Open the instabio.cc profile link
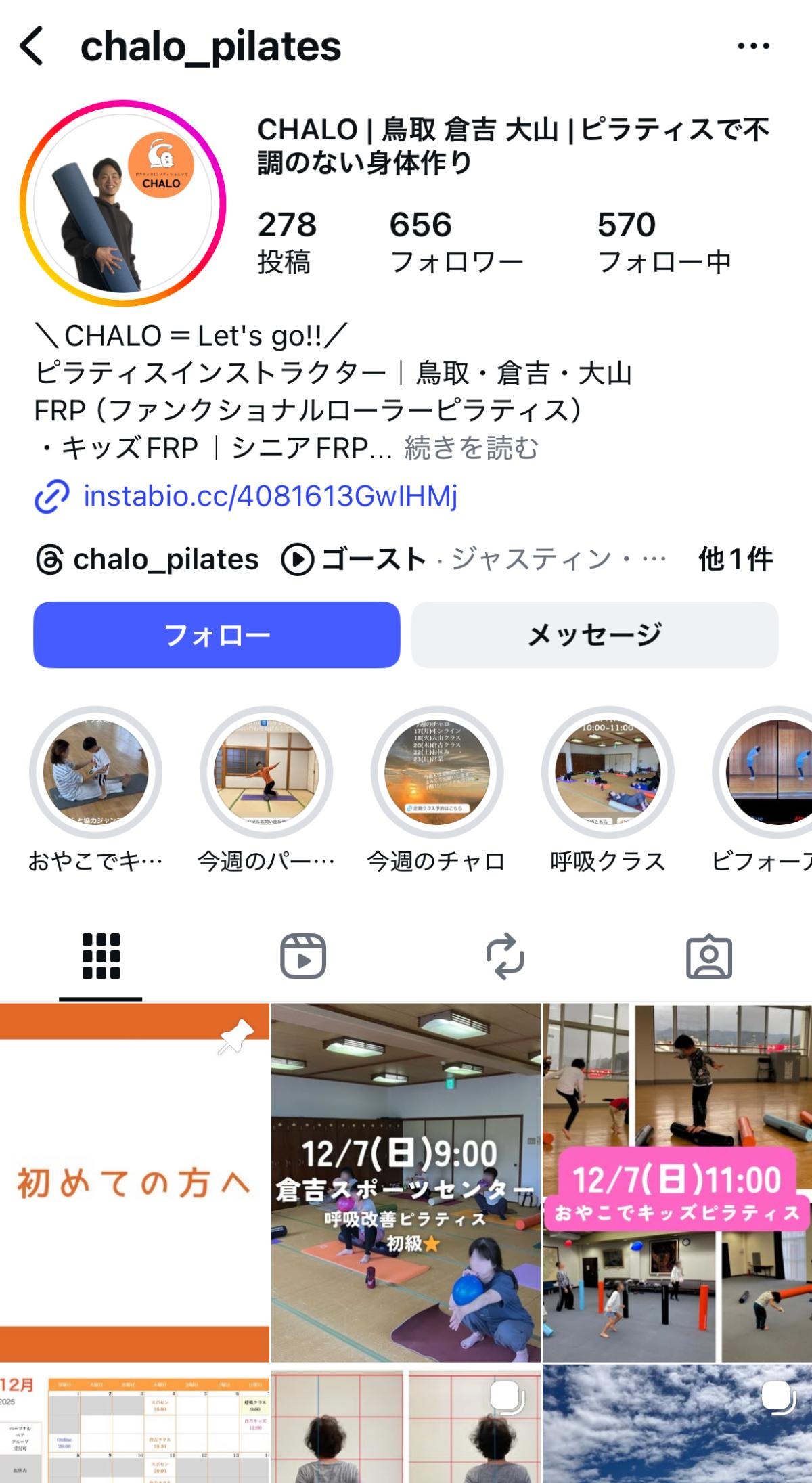Image resolution: width=812 pixels, height=1483 pixels. point(270,496)
